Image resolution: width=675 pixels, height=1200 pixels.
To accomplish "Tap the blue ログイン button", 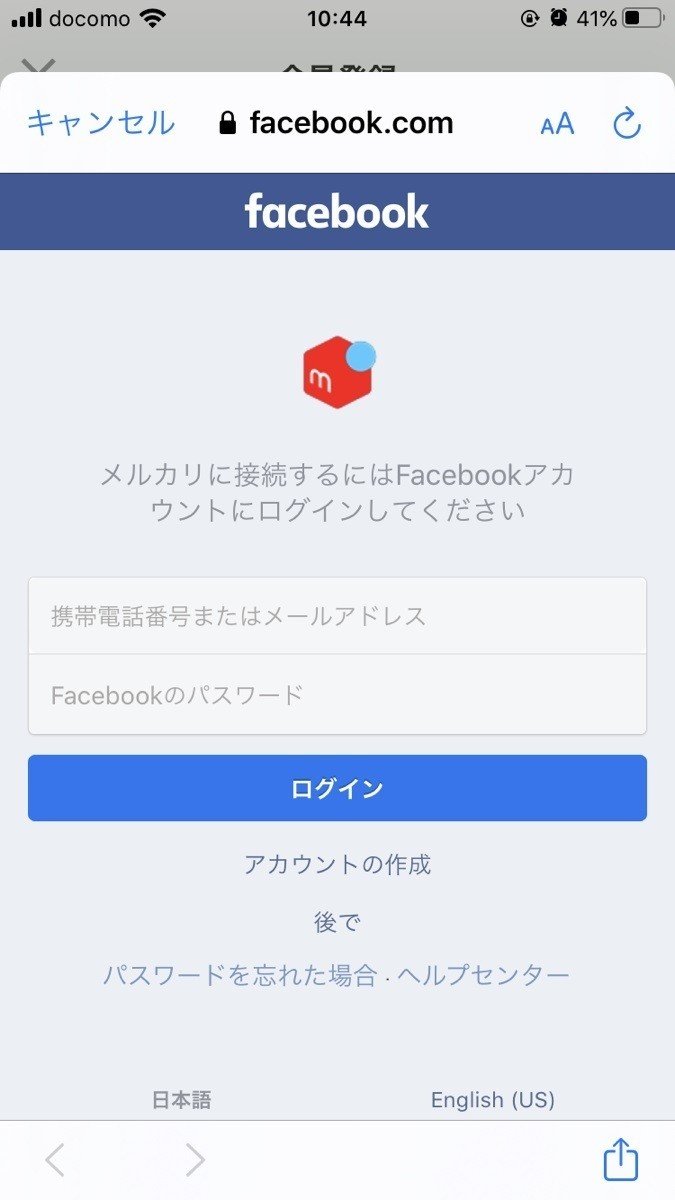I will coord(337,788).
